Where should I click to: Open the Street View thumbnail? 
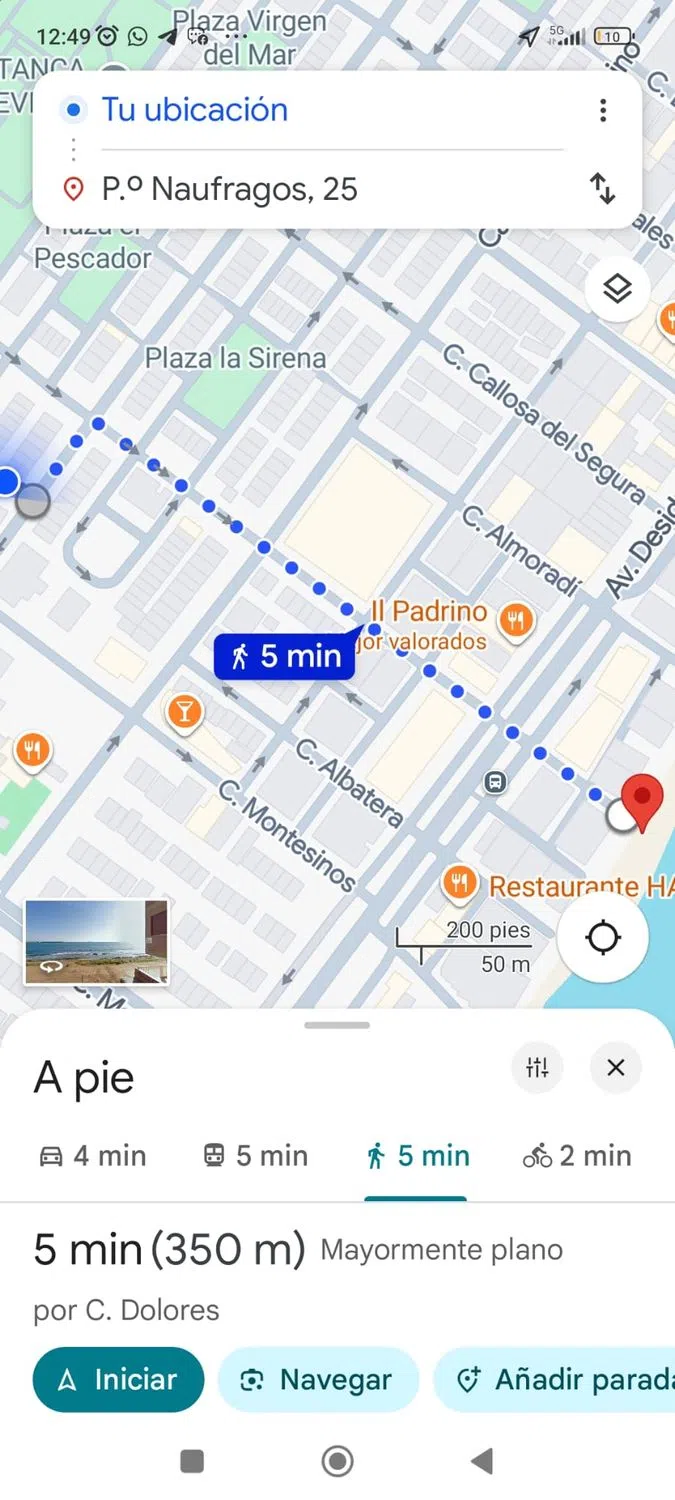[97, 942]
